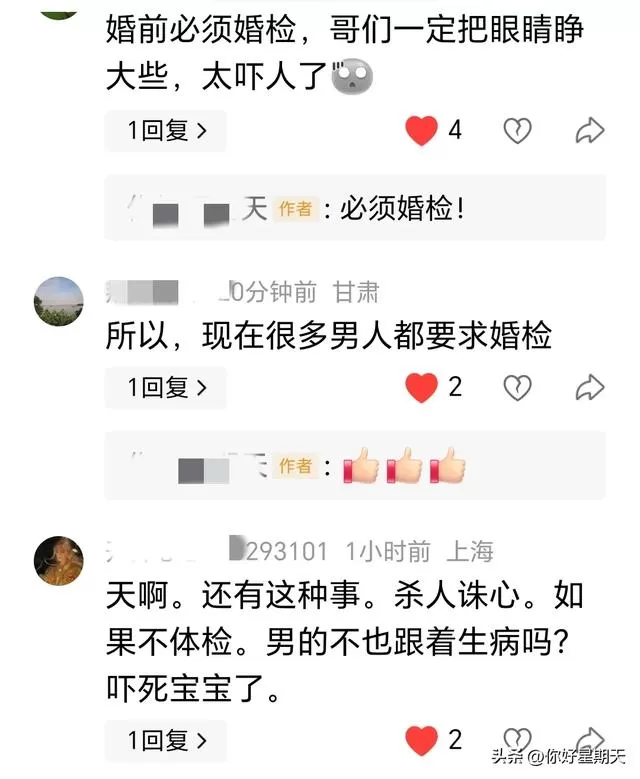Open the author reply 必须婚检!
Image resolution: width=640 pixels, height=779 pixels.
coord(355,209)
